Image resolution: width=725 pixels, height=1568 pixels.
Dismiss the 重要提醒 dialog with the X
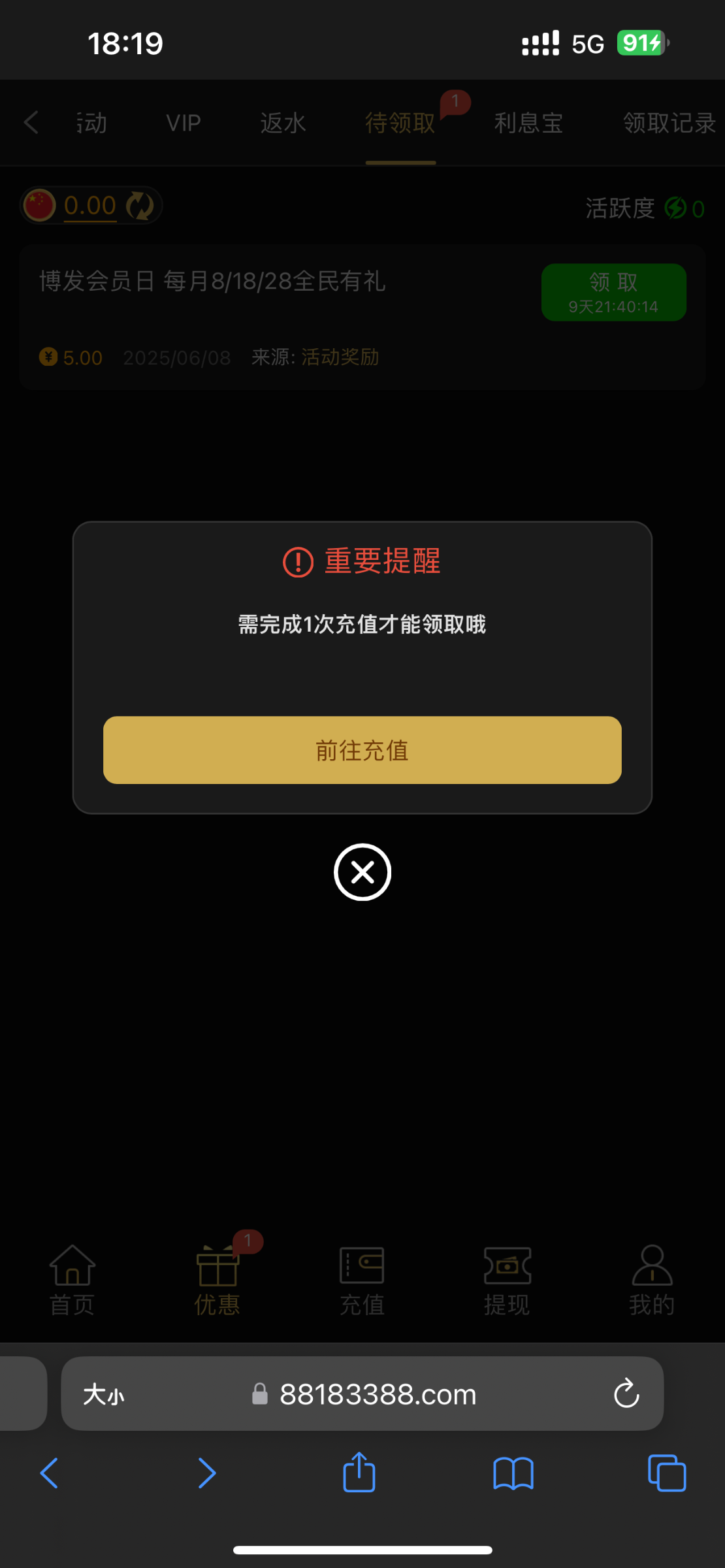click(362, 872)
